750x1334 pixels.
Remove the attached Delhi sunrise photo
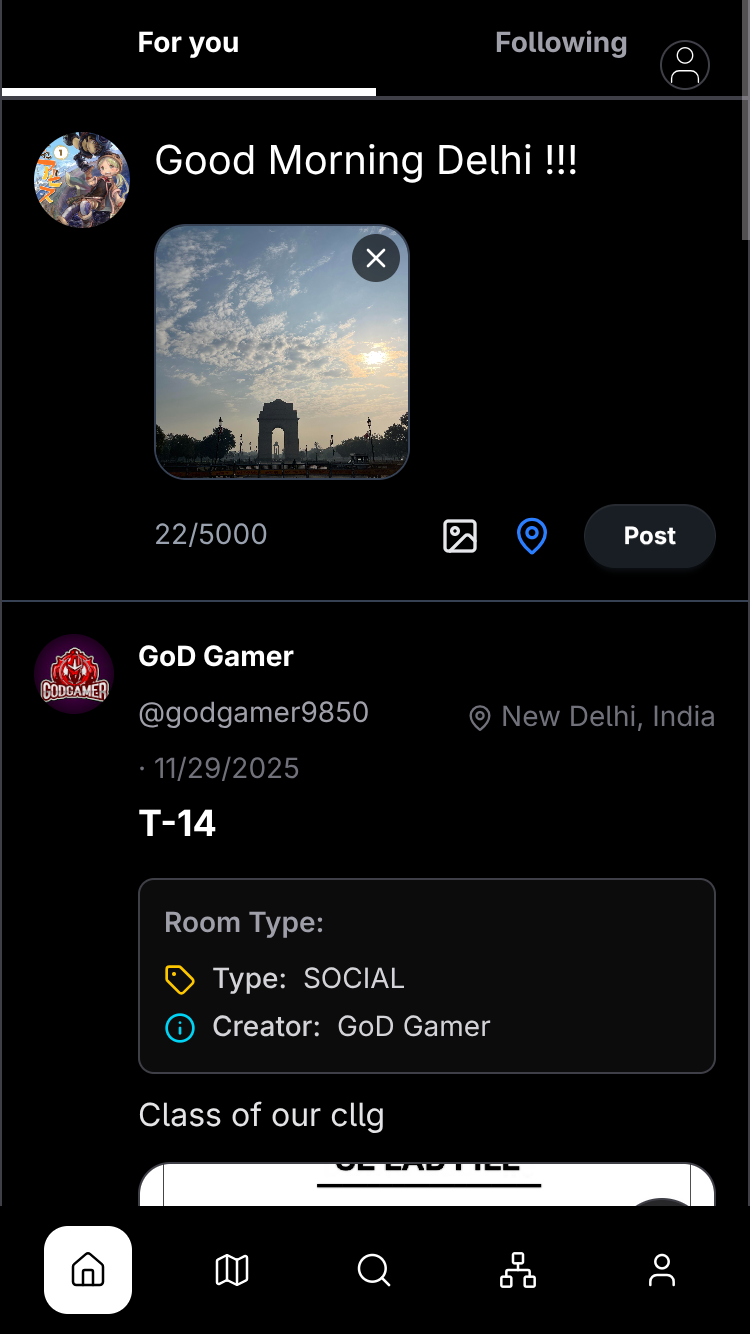(x=376, y=258)
